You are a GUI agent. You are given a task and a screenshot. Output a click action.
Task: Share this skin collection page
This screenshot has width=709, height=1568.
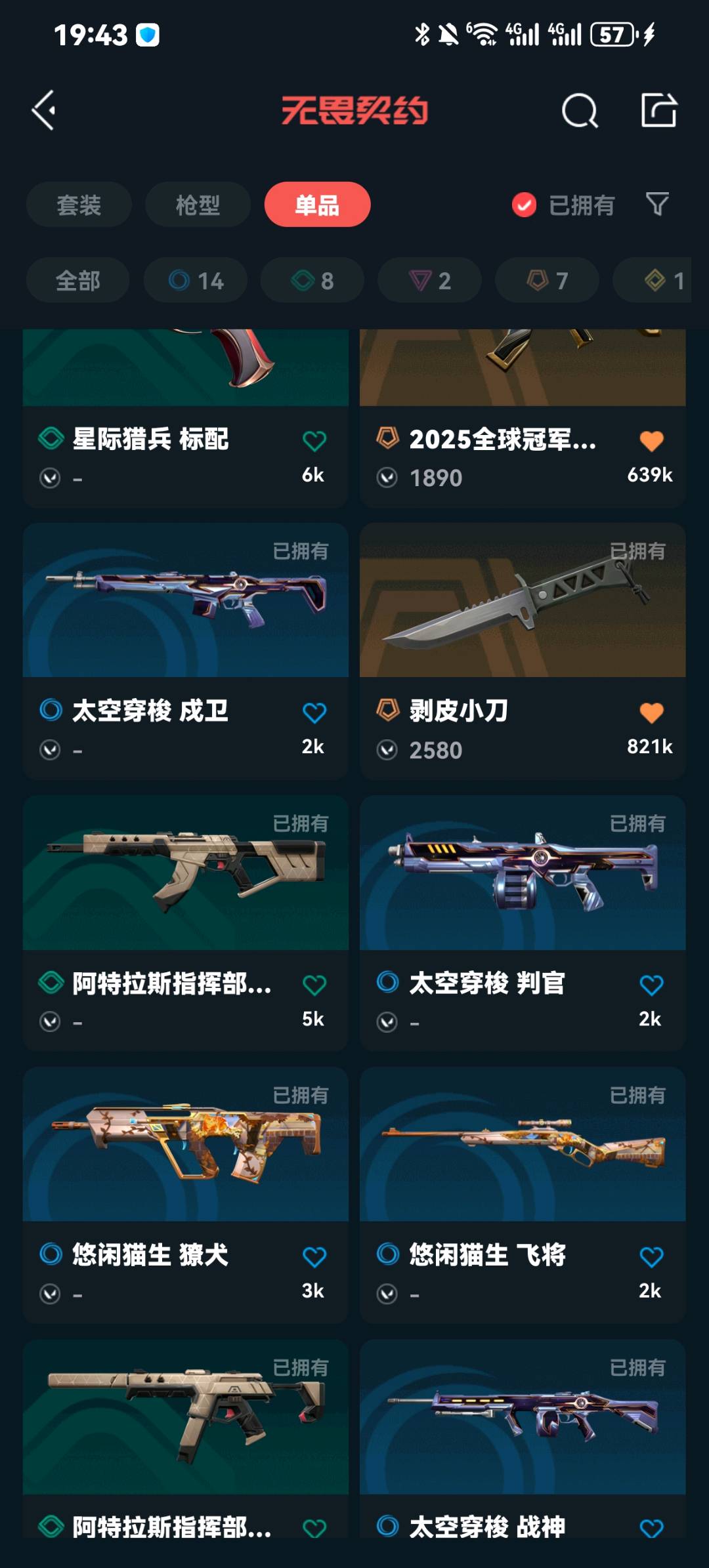click(x=658, y=110)
